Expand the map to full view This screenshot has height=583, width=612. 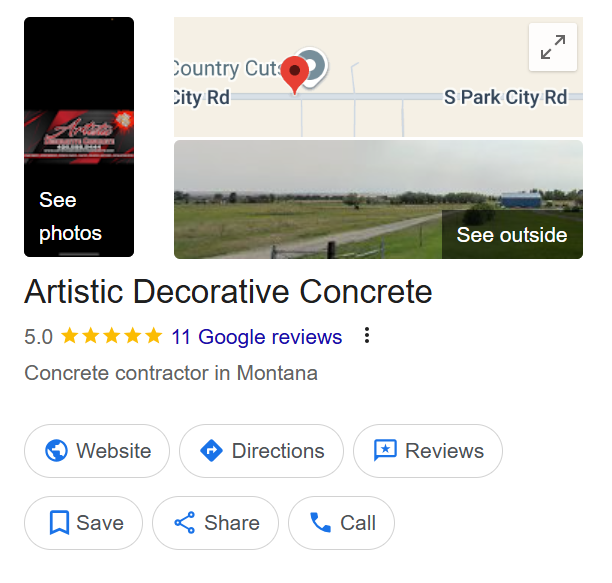(552, 47)
